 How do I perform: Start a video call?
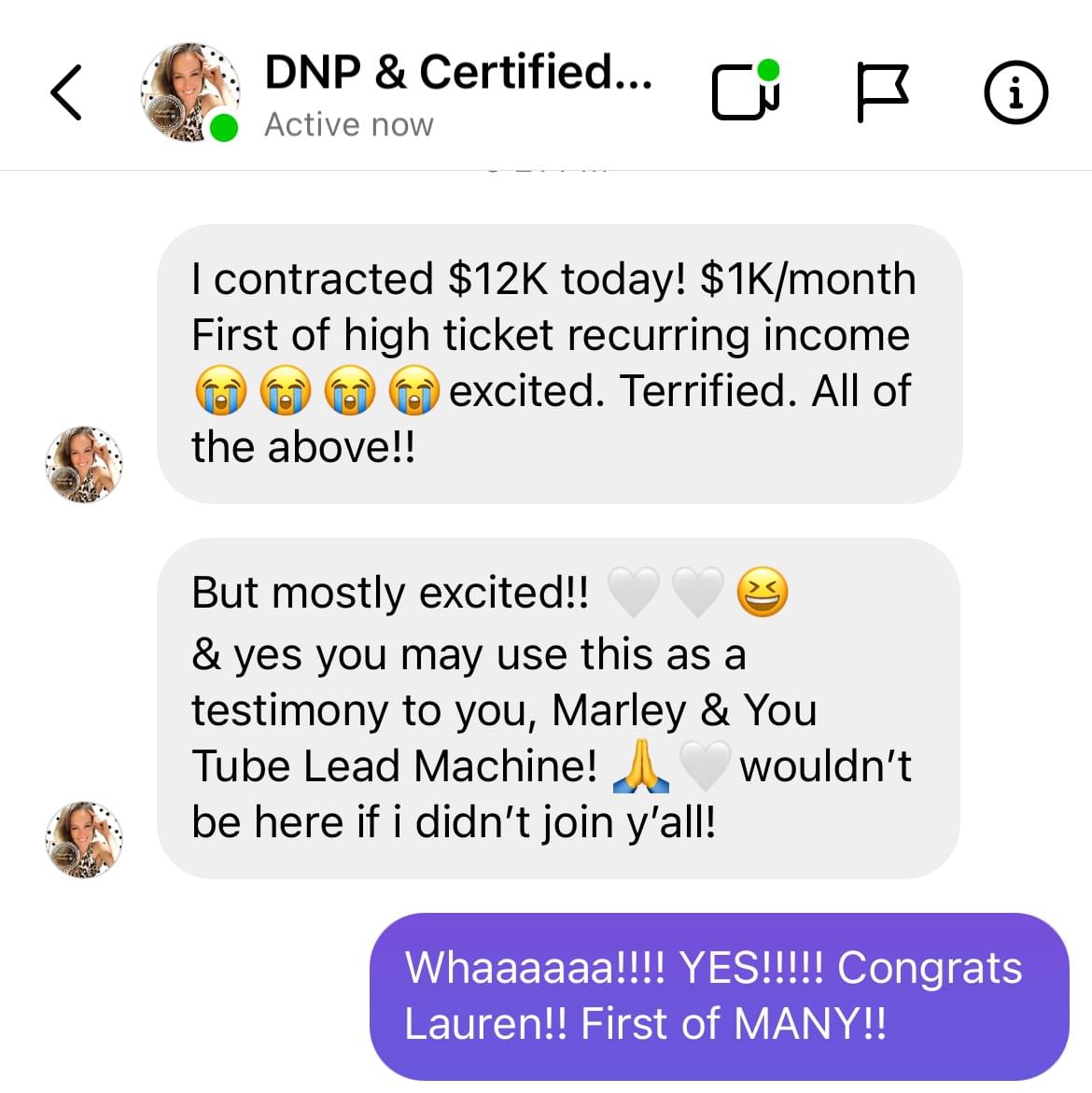(745, 91)
